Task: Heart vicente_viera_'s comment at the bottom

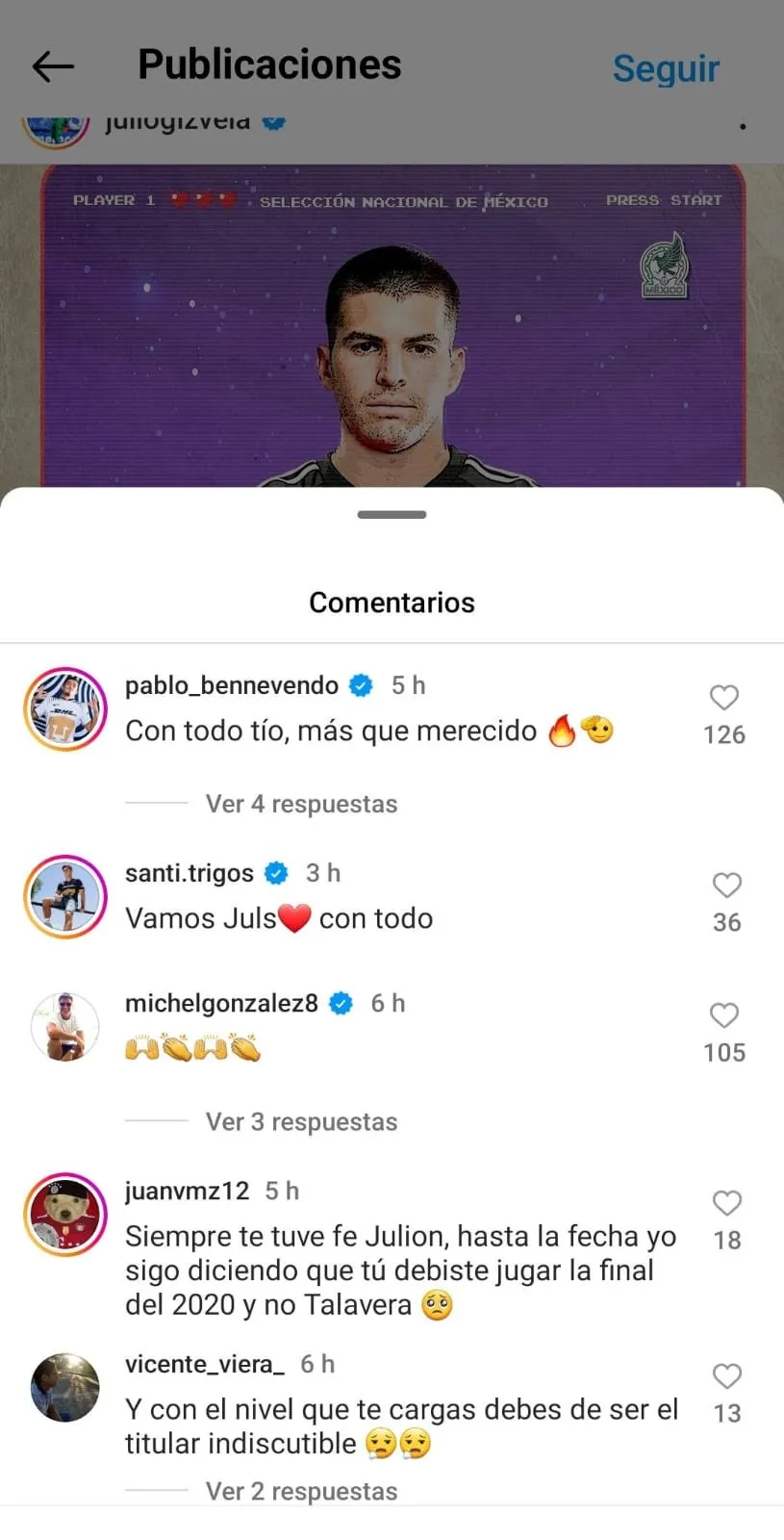Action: [x=726, y=1376]
